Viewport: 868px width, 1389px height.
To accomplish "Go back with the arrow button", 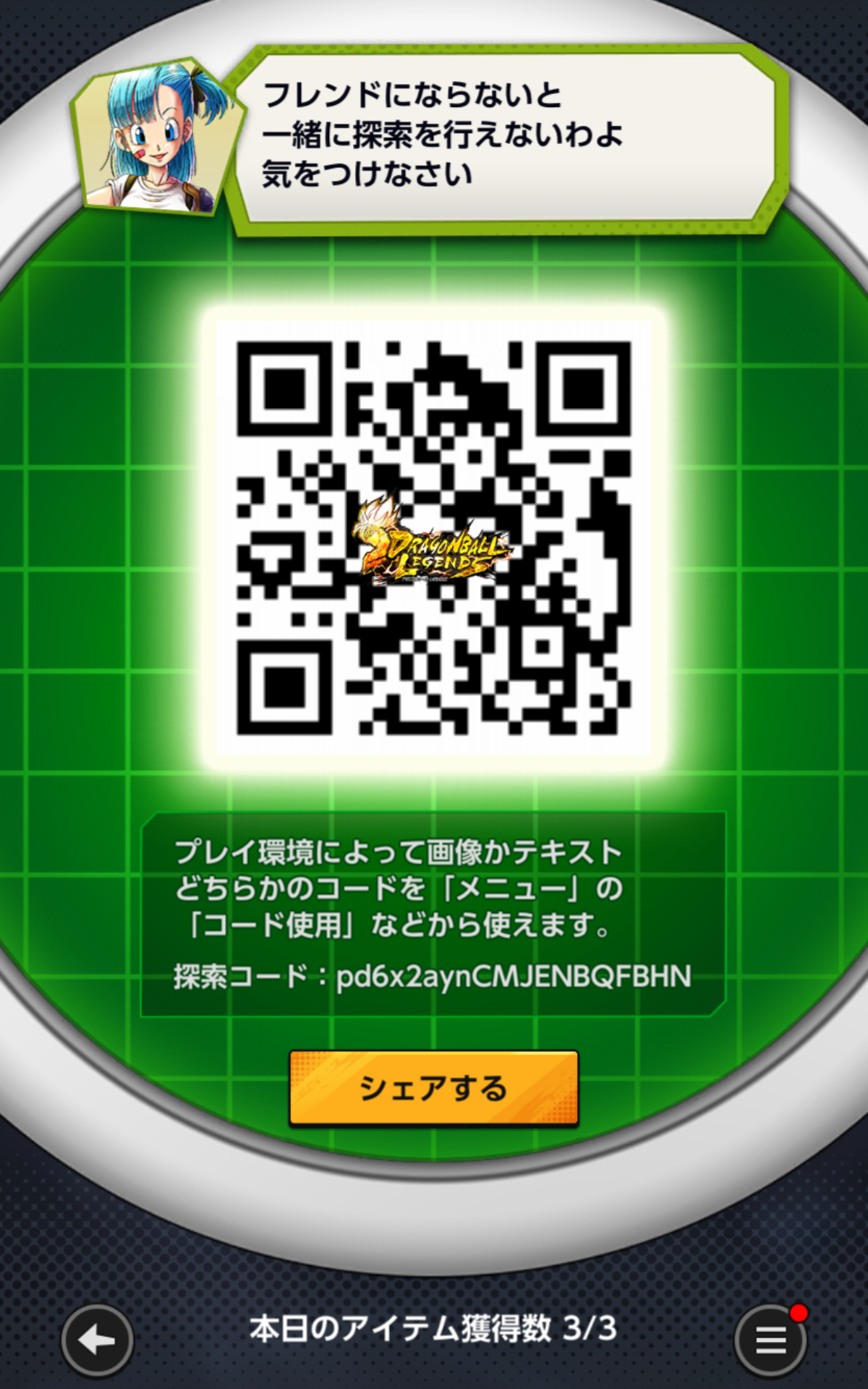I will (x=97, y=1341).
